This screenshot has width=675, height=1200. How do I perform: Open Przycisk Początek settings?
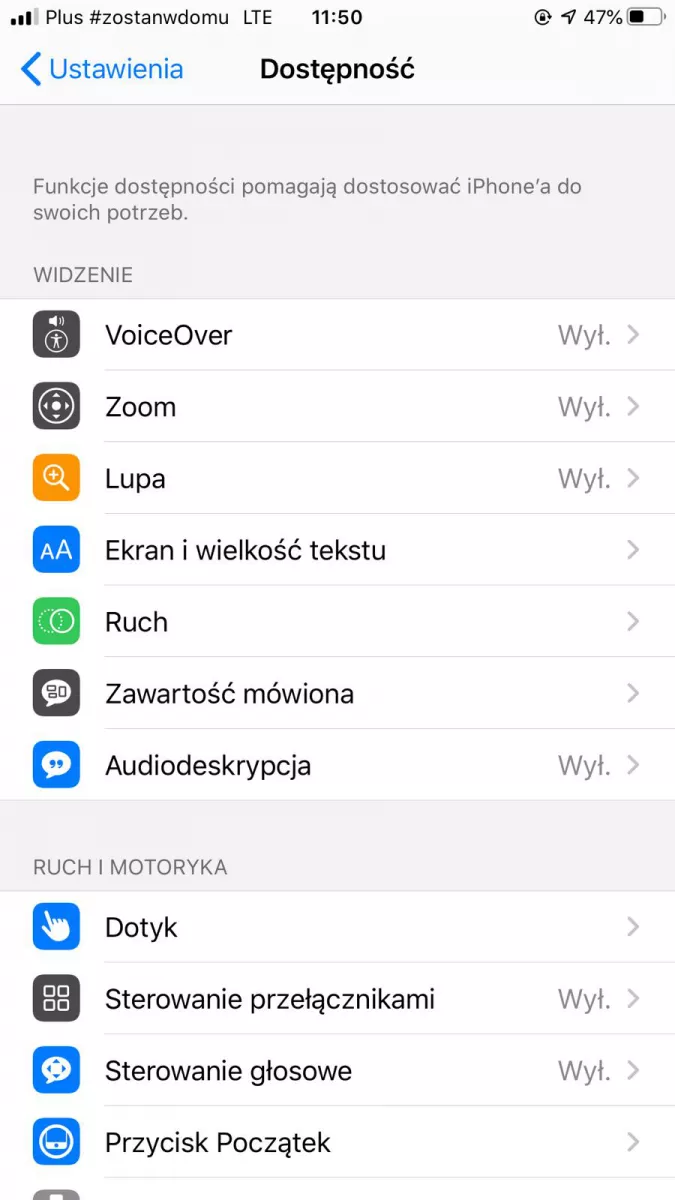coord(337,1143)
